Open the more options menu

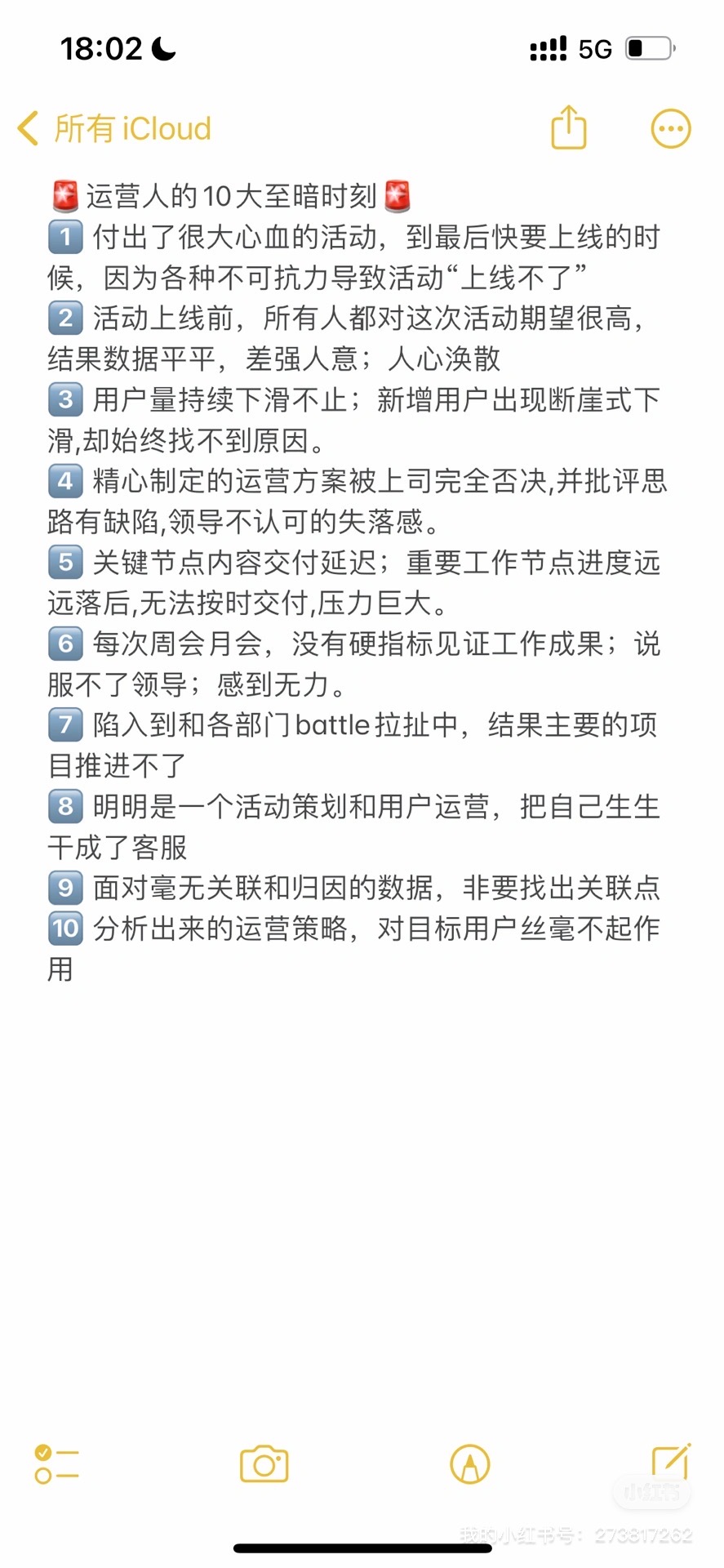(671, 128)
